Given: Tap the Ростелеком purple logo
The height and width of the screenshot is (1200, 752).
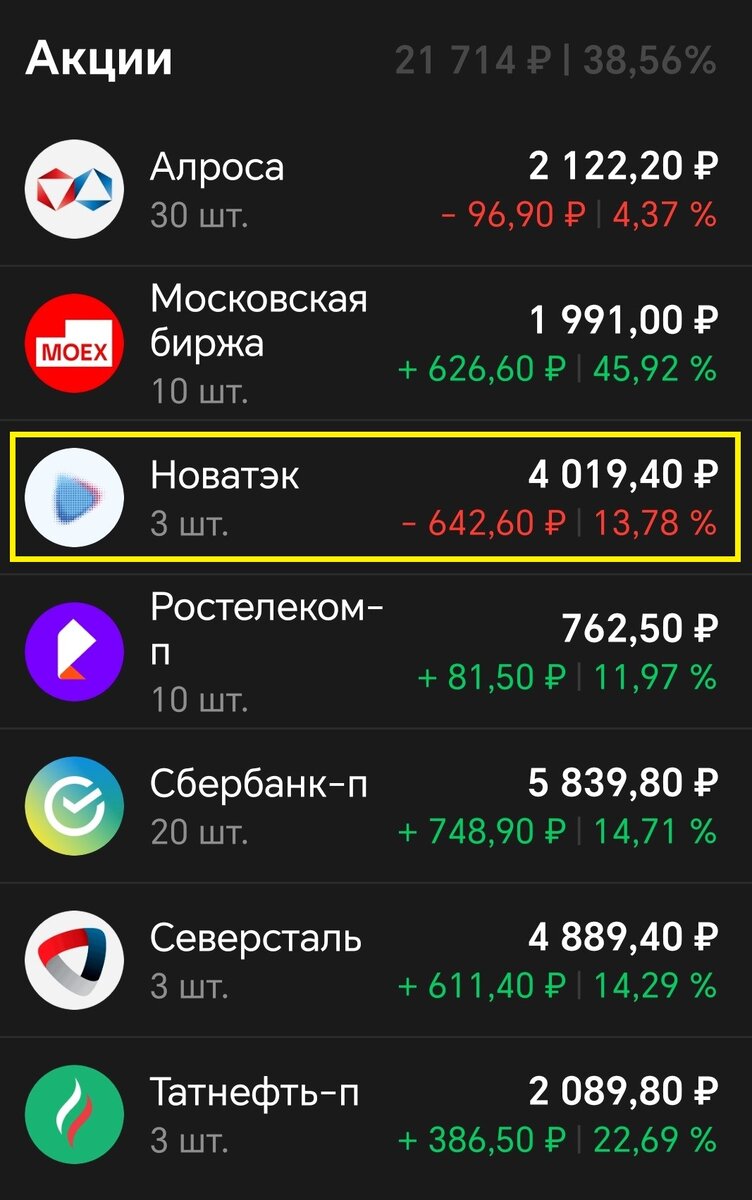Looking at the screenshot, I should (x=74, y=650).
